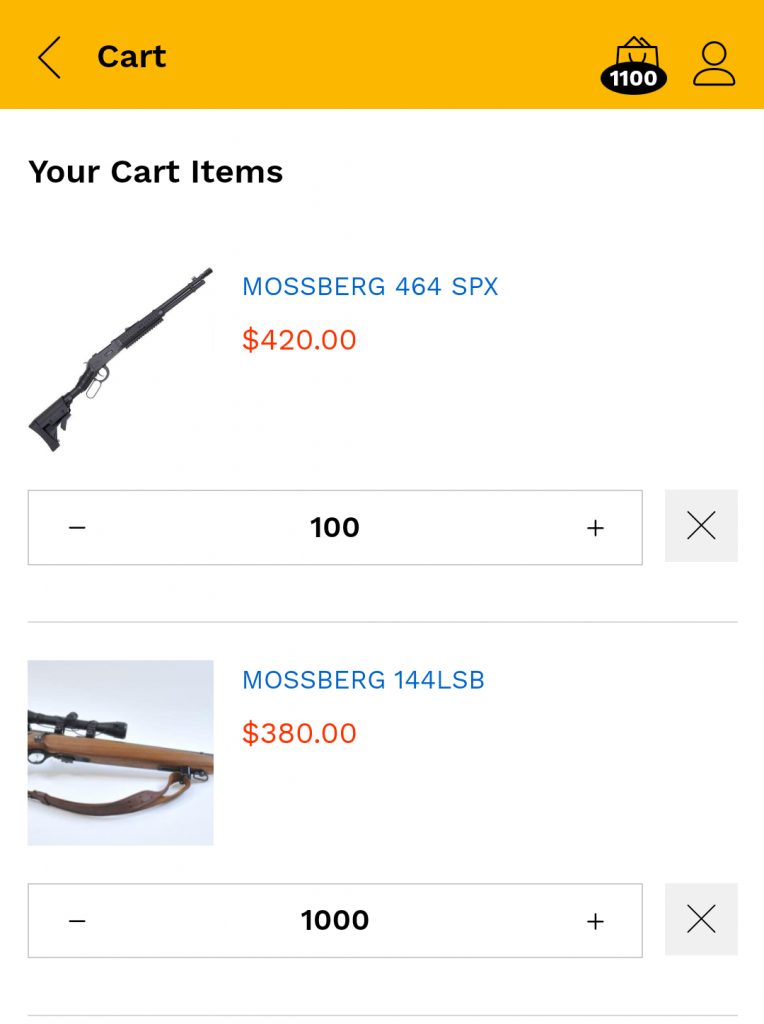Screen dimensions: 764x1024
Task: Edit the Mossberg 144LSB quantity field
Action: click(335, 921)
